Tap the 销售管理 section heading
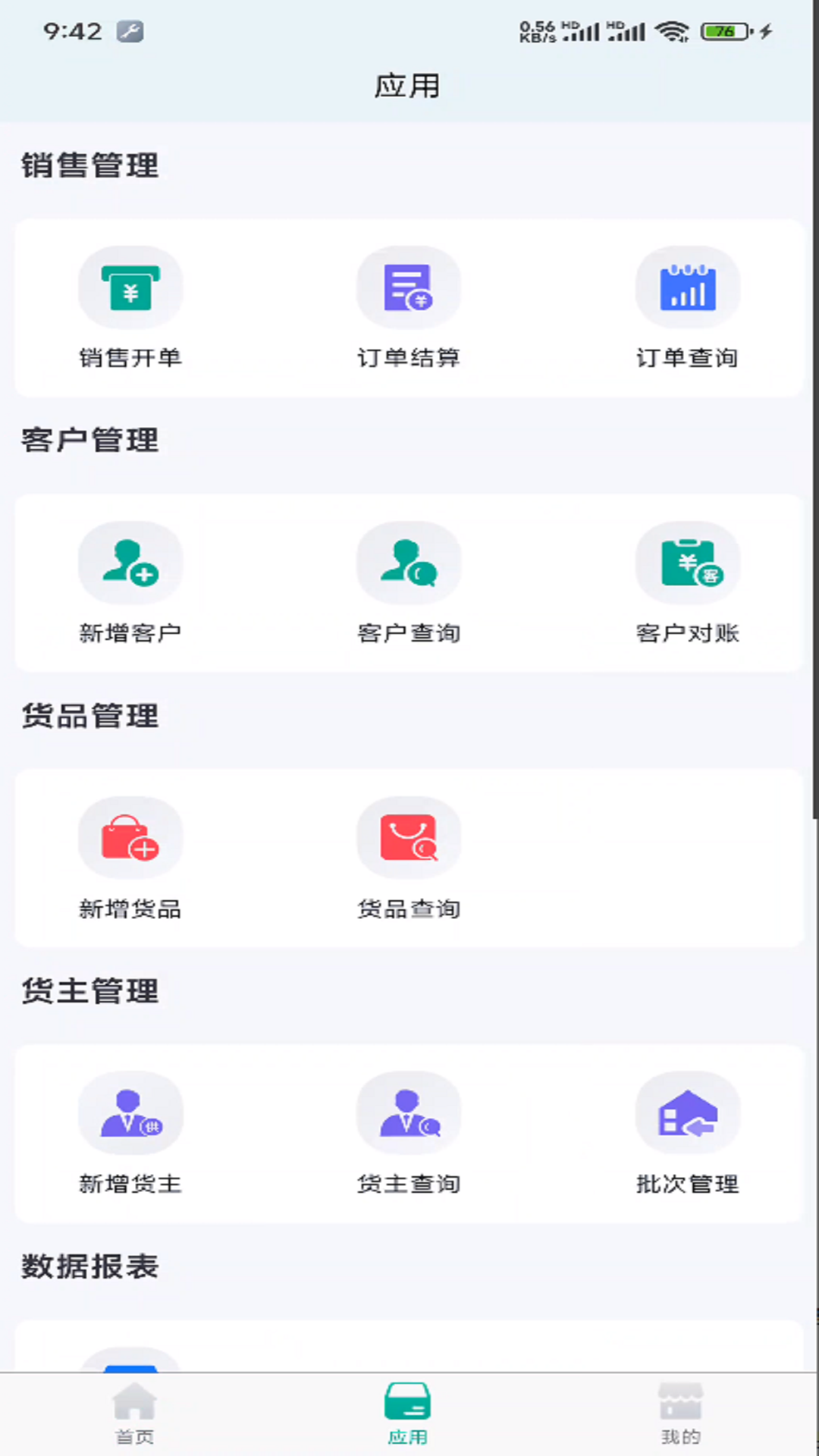Screen dimensions: 819x1456 coord(89,166)
